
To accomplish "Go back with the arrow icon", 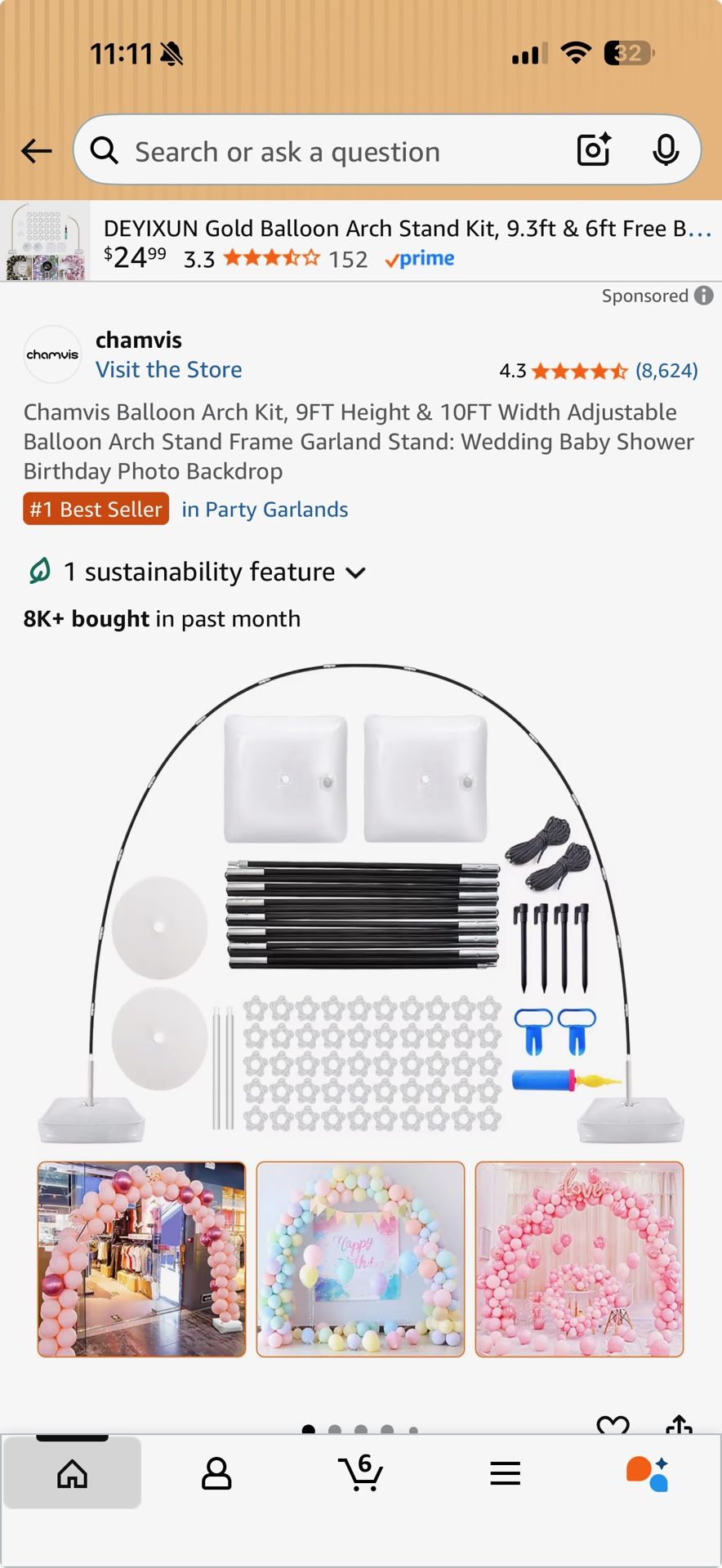I will 36,151.
